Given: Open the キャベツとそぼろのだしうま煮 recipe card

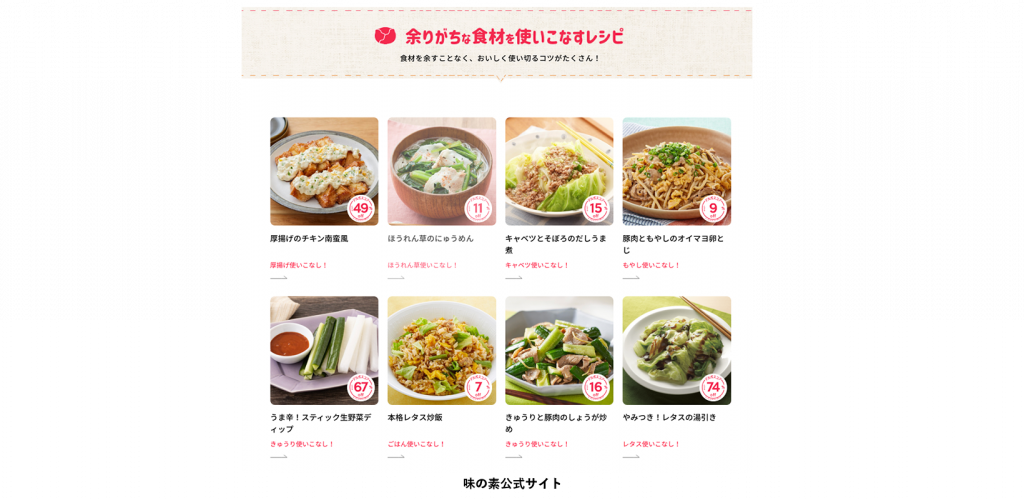Looking at the screenshot, I should coord(559,171).
